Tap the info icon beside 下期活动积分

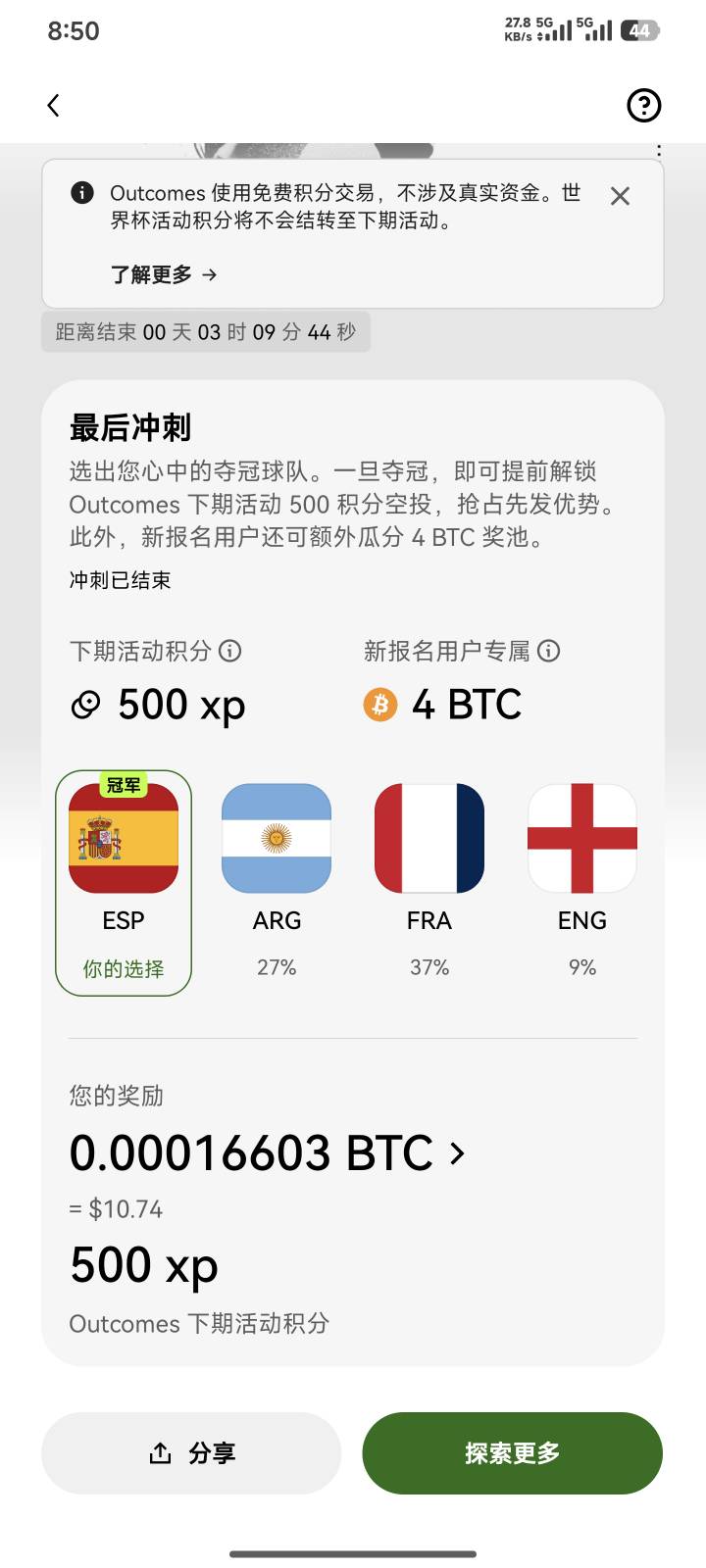230,651
